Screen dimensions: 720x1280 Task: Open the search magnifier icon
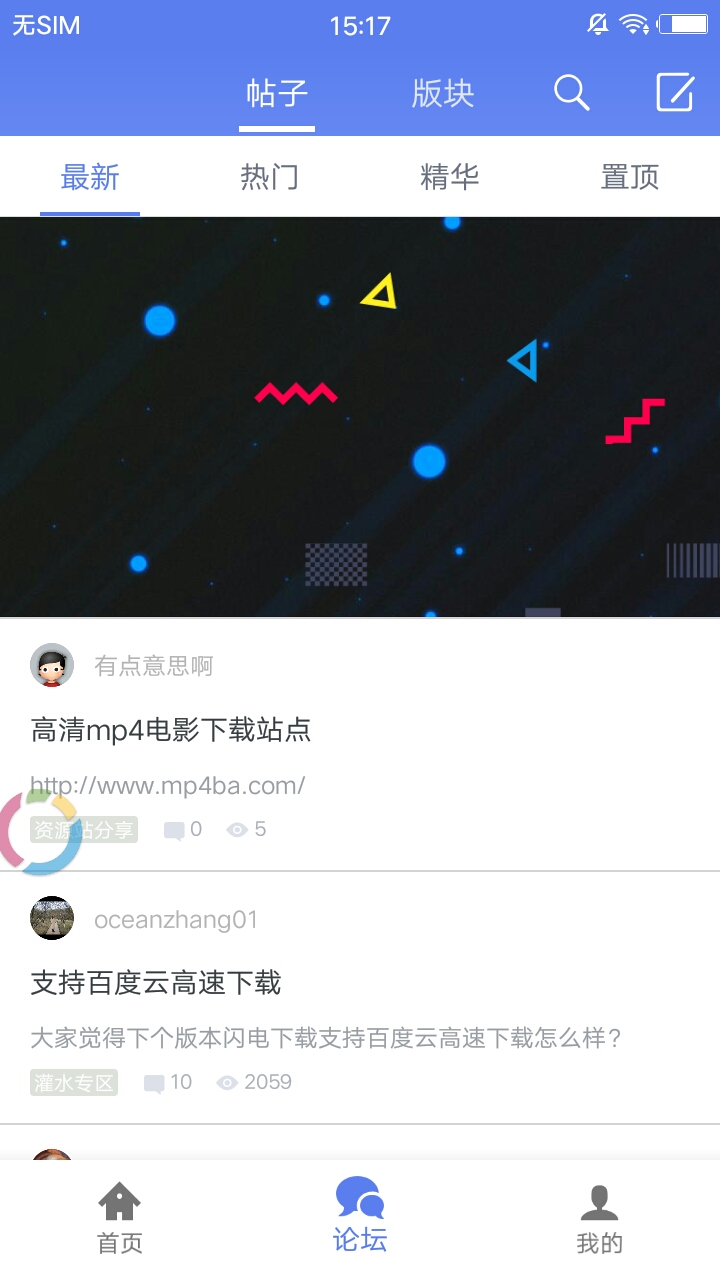click(571, 93)
